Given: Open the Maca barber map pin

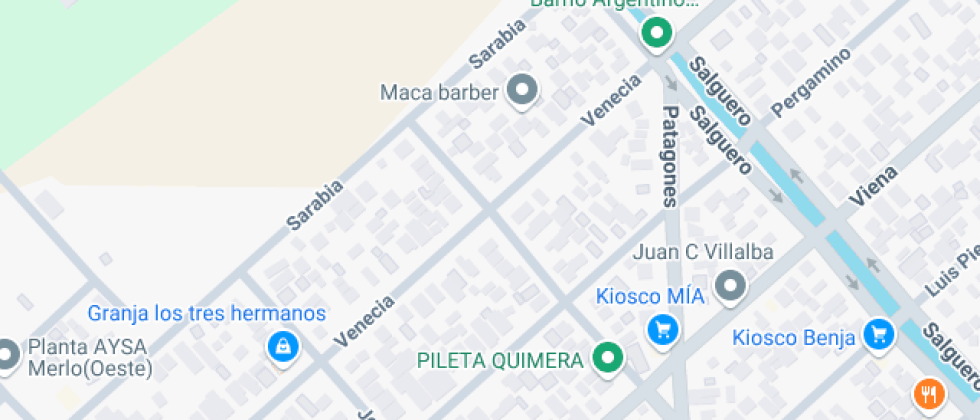Looking at the screenshot, I should tap(521, 91).
